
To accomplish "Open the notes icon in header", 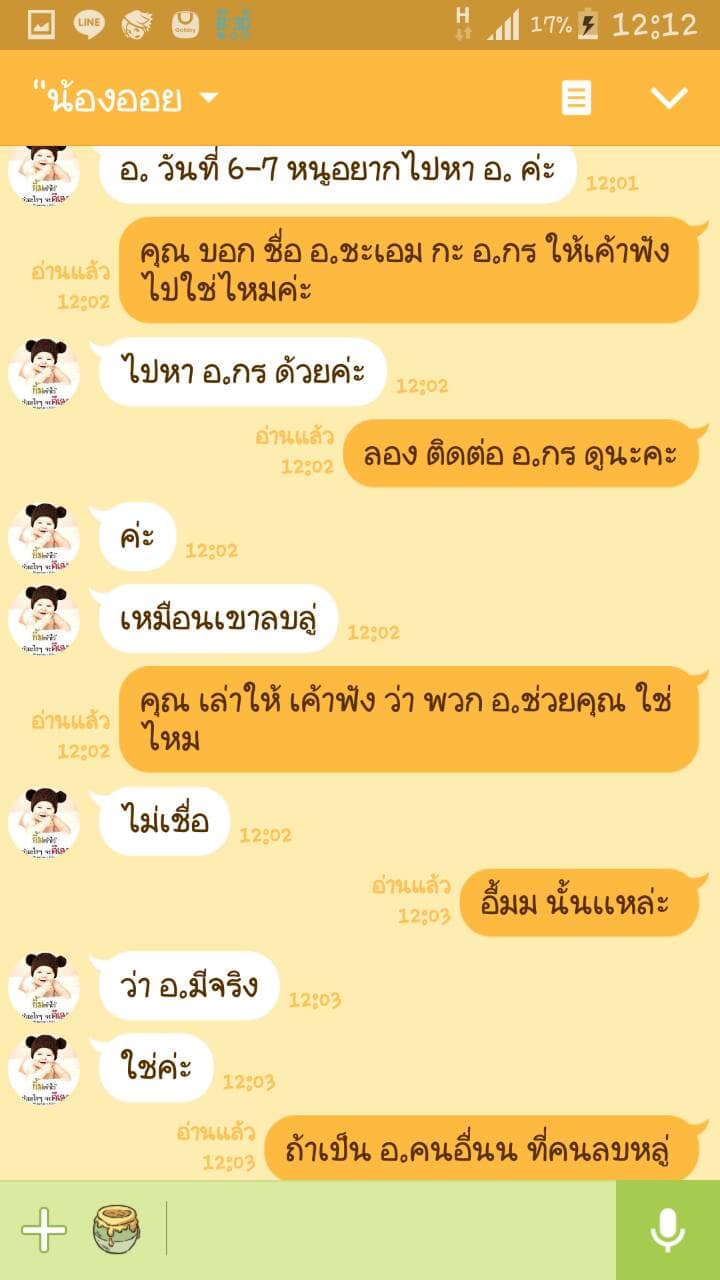I will point(576,98).
